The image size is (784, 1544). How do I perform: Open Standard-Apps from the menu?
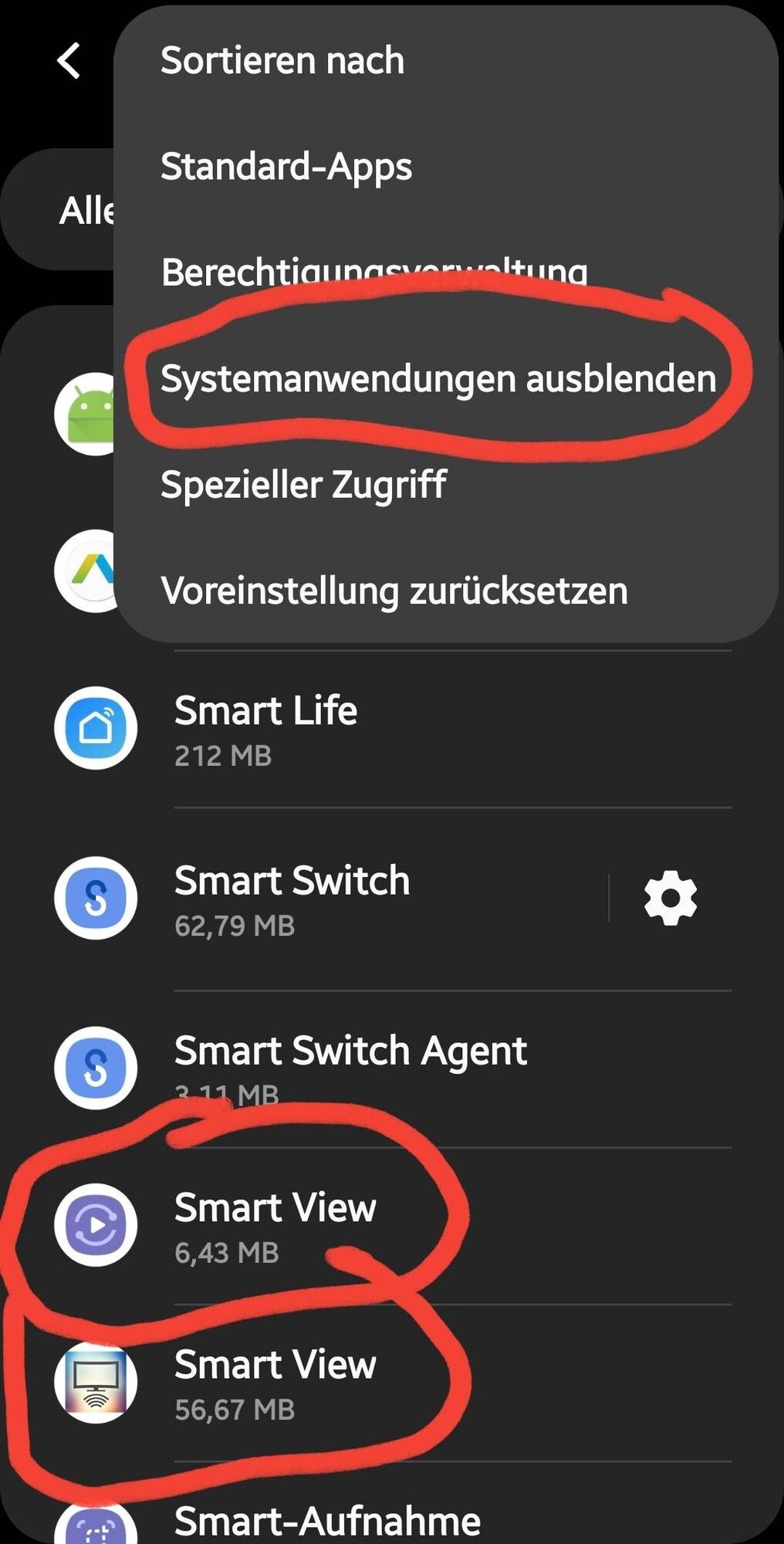pyautogui.click(x=286, y=167)
